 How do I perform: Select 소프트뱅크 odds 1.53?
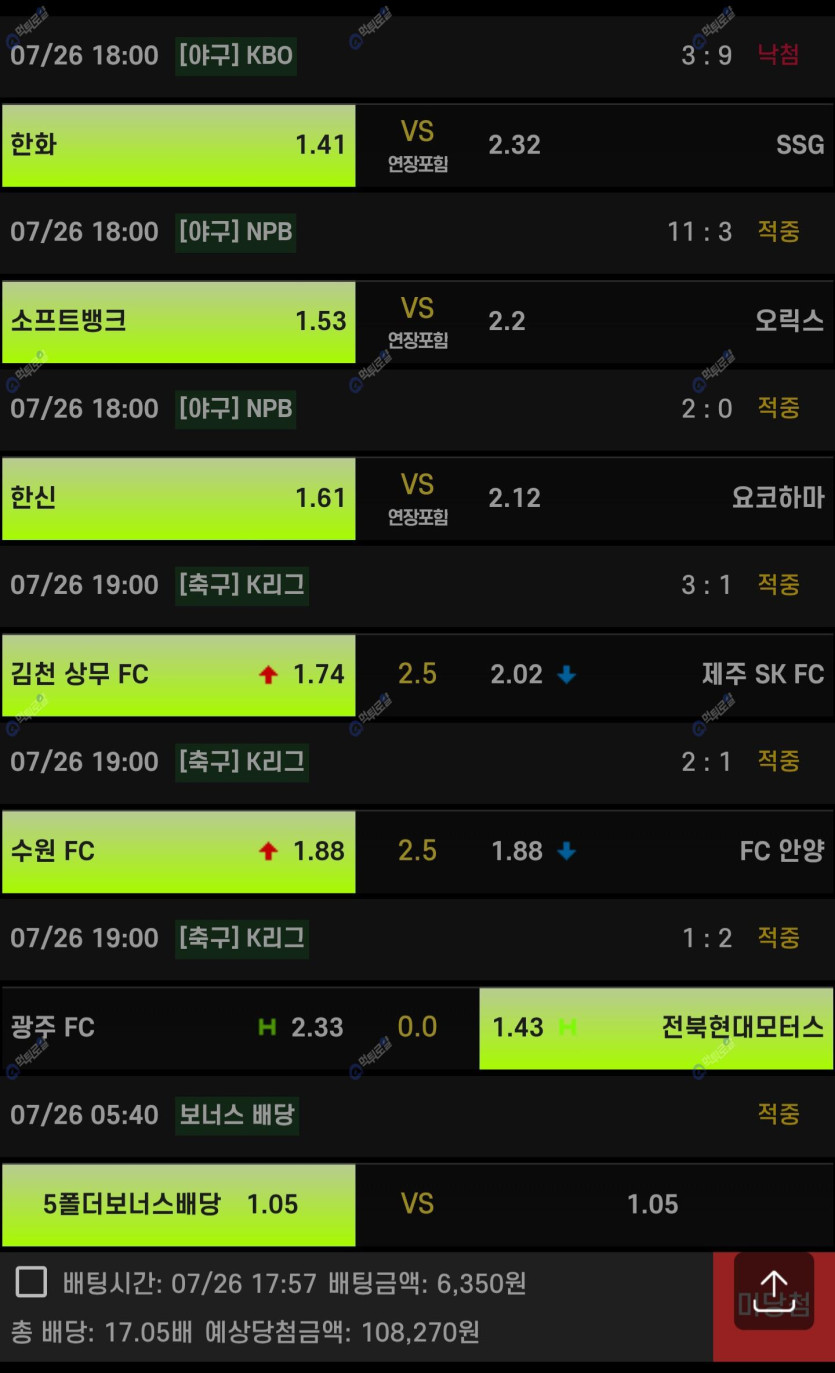click(178, 321)
